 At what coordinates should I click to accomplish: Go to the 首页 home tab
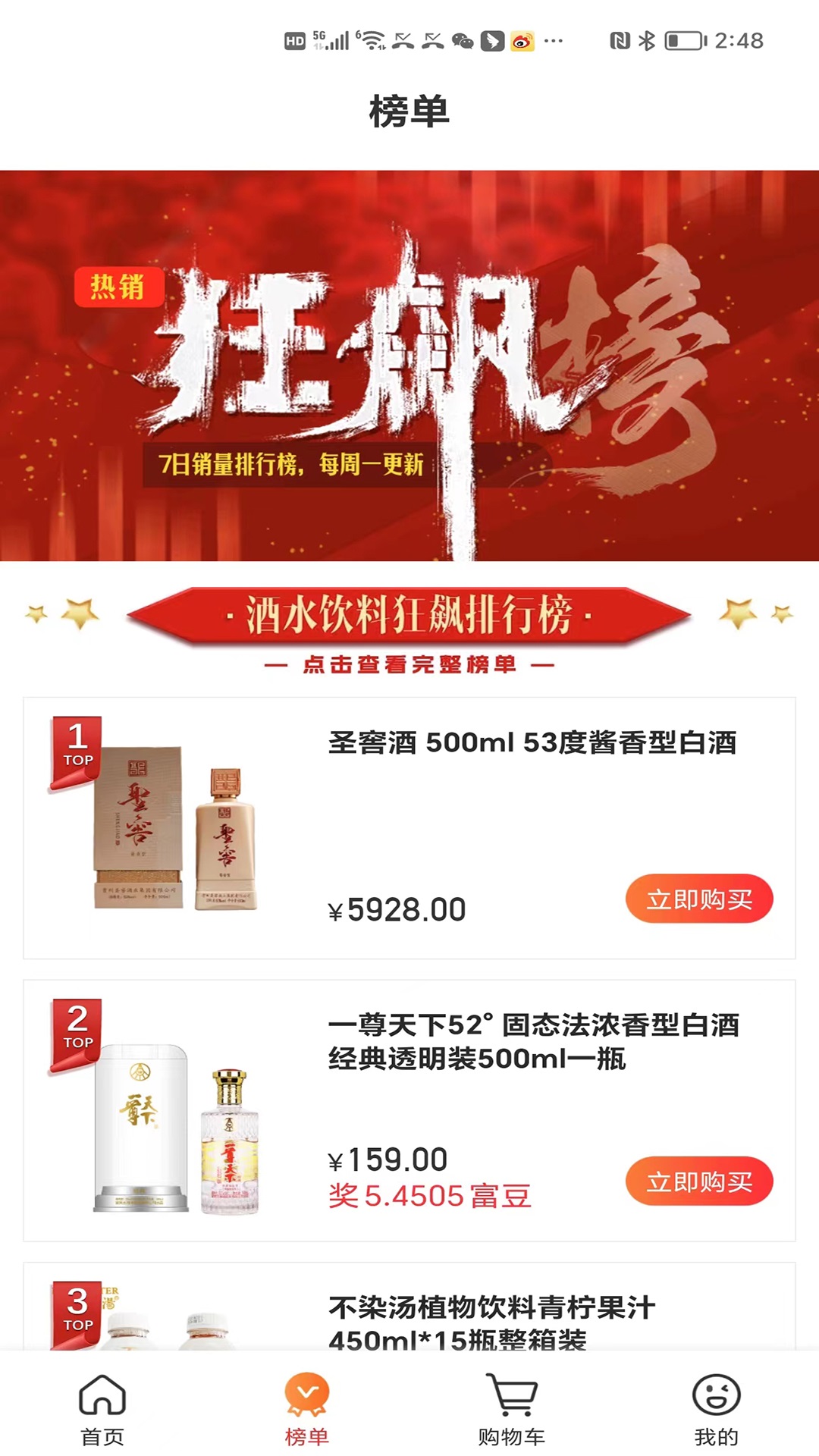[x=102, y=1409]
